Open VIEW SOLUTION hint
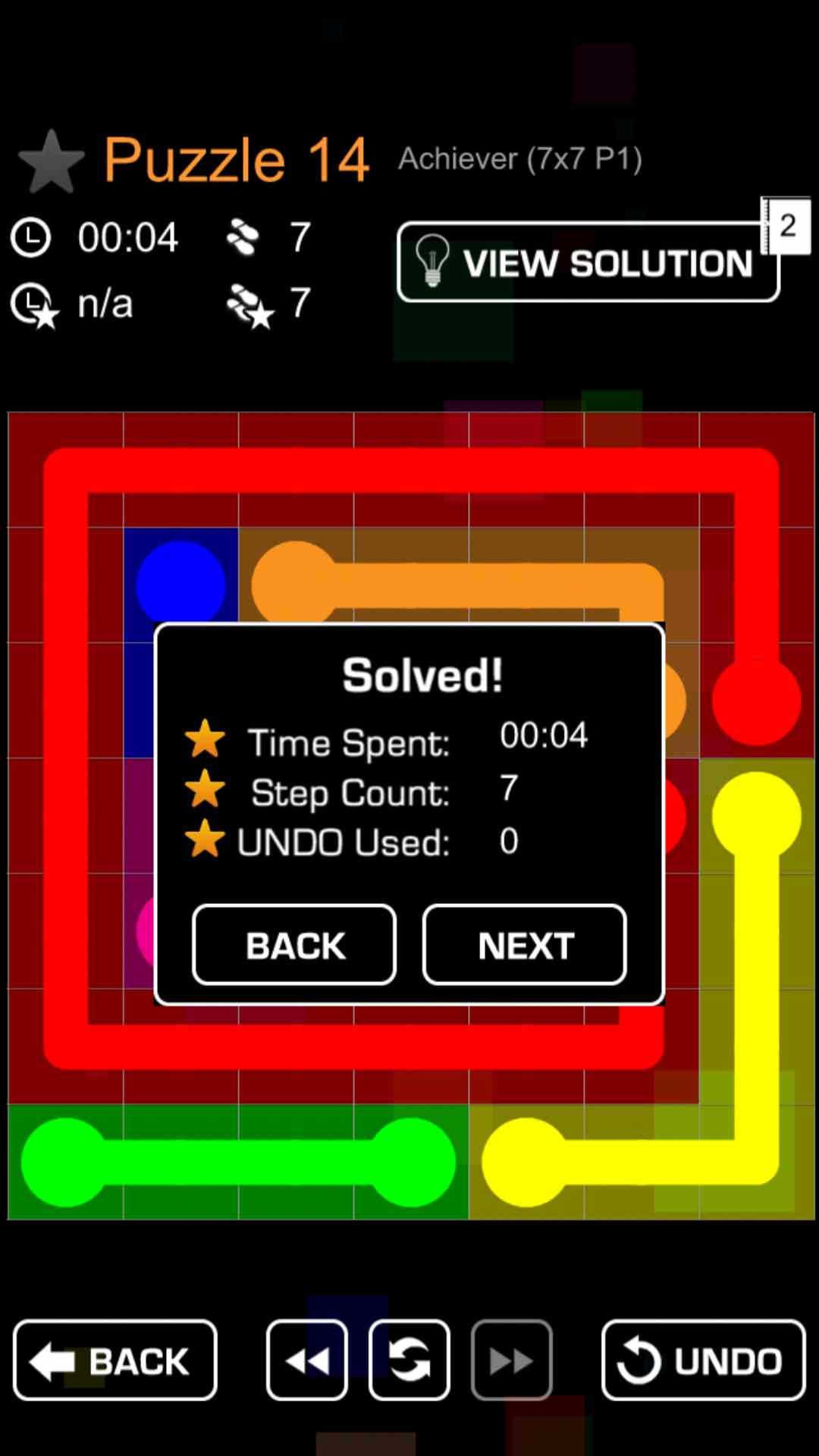The image size is (819, 1456). [x=588, y=262]
